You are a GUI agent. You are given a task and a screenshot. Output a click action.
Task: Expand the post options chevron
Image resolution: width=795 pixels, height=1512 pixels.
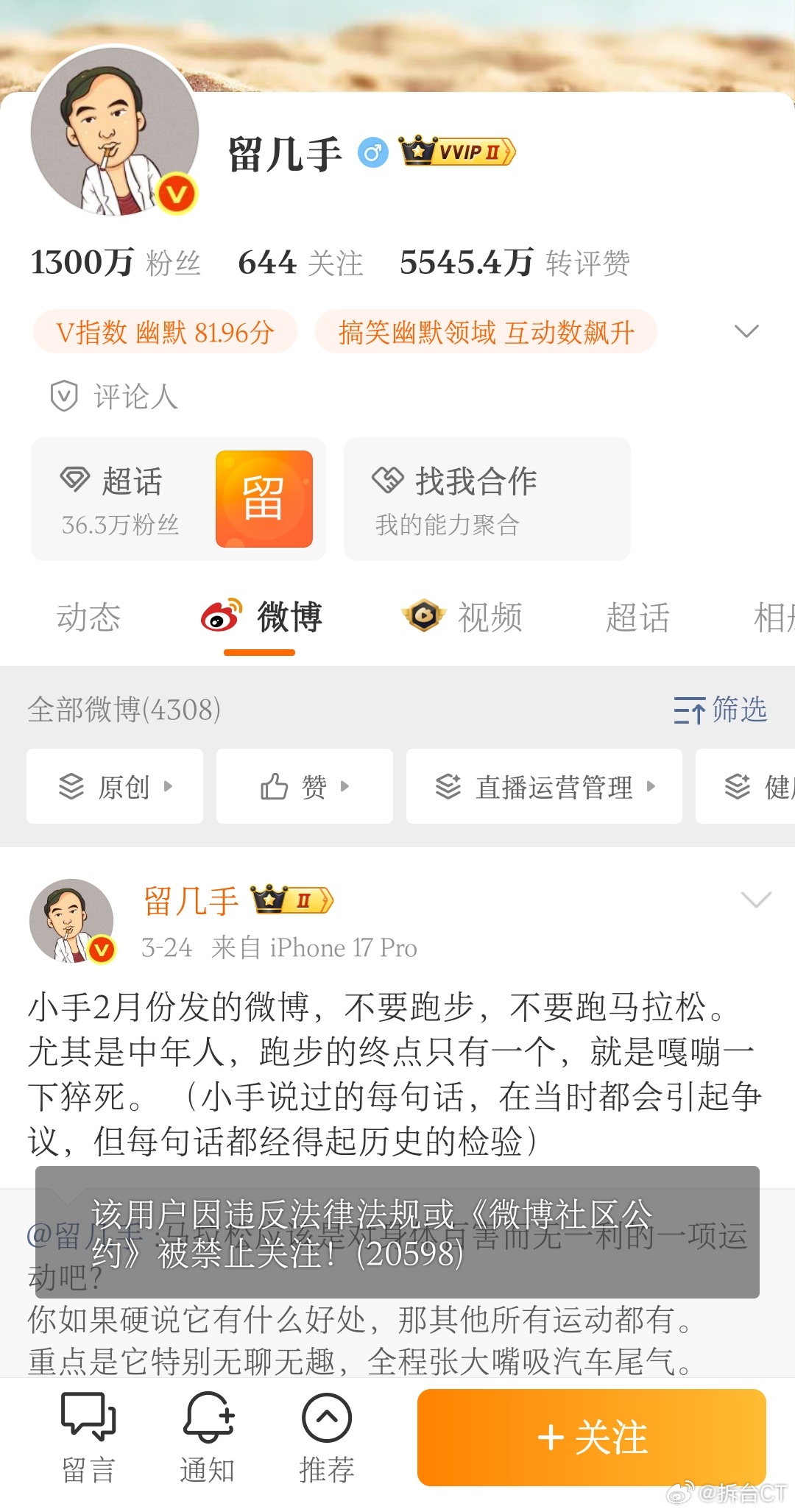756,900
